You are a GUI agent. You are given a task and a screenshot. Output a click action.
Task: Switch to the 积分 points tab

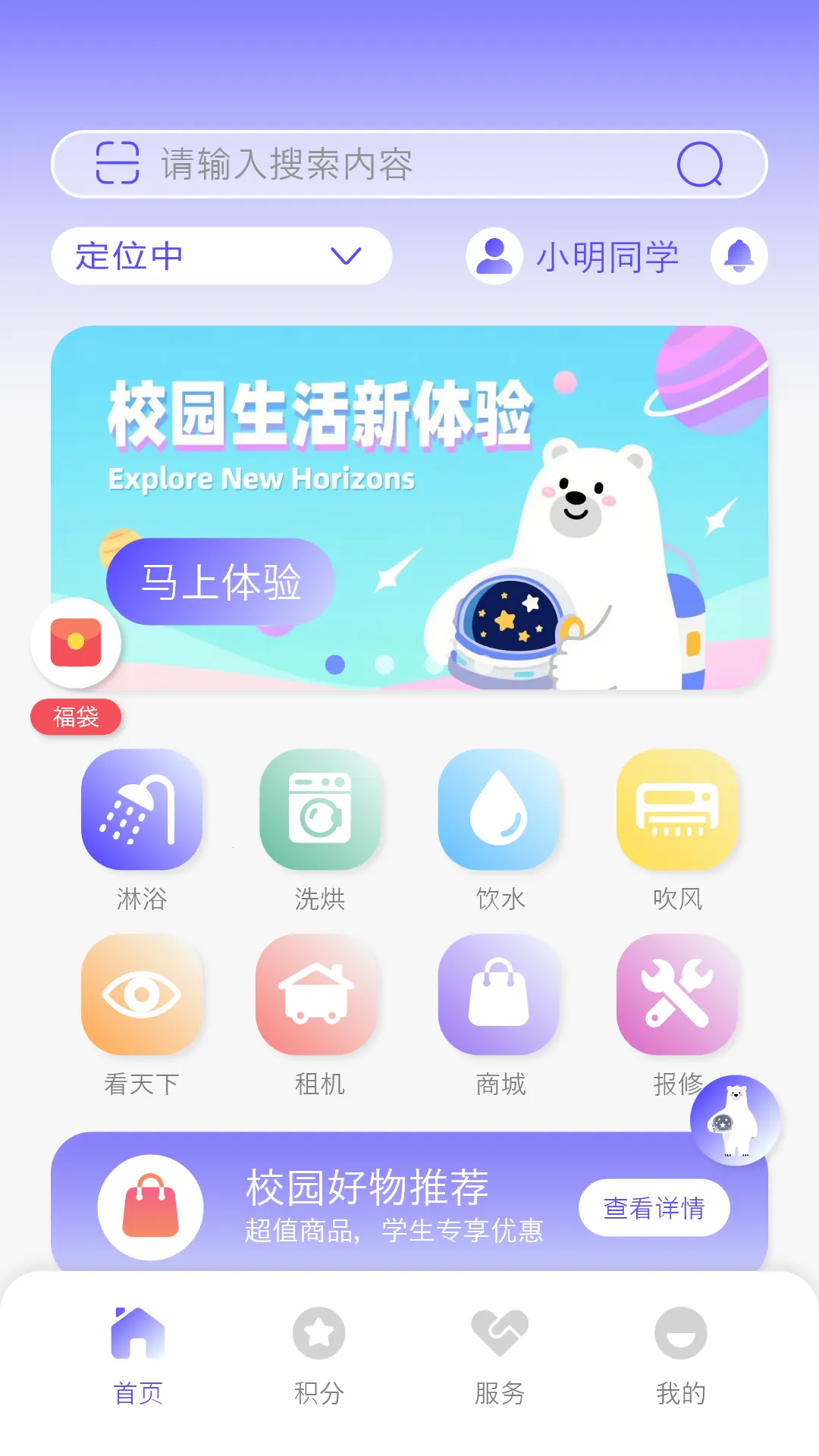(318, 1357)
